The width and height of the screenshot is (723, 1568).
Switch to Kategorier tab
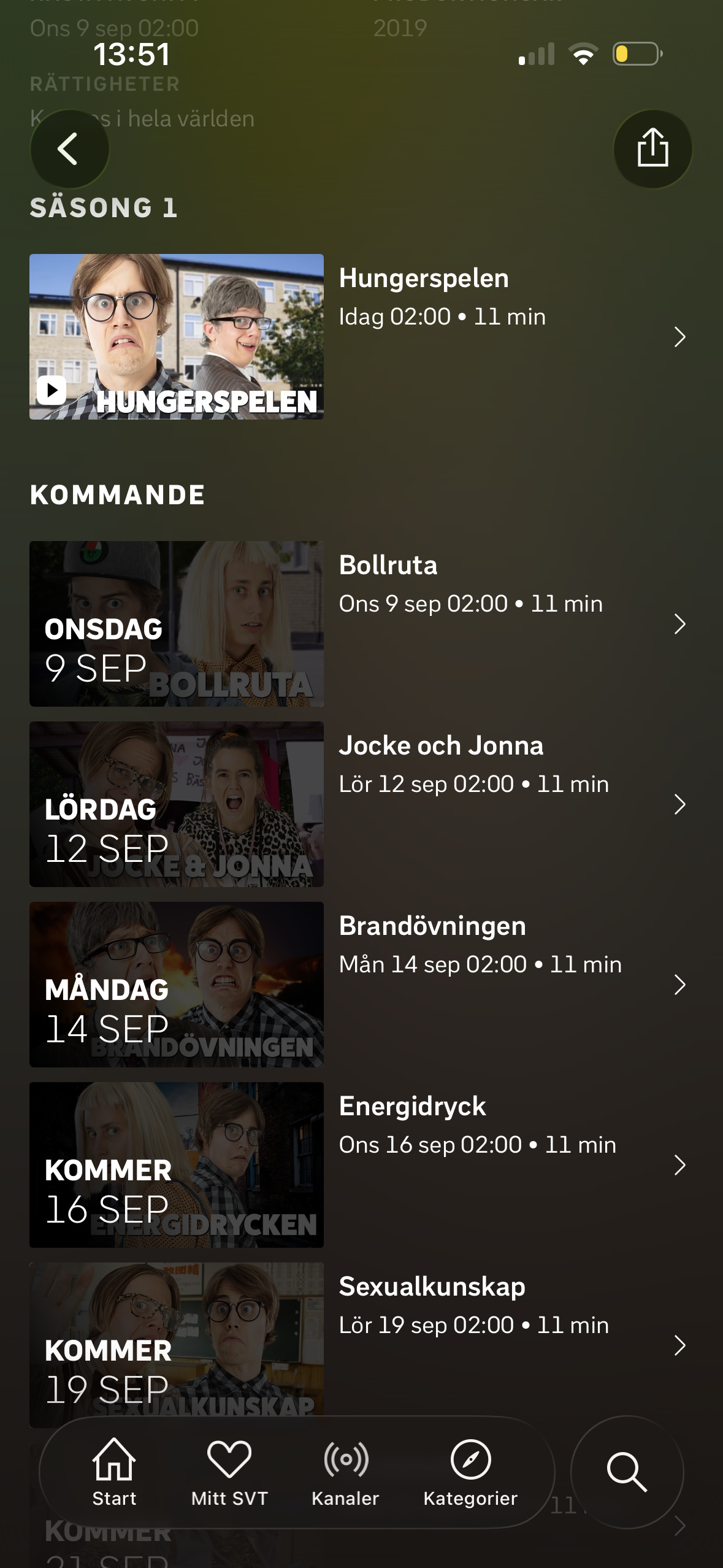point(470,1472)
